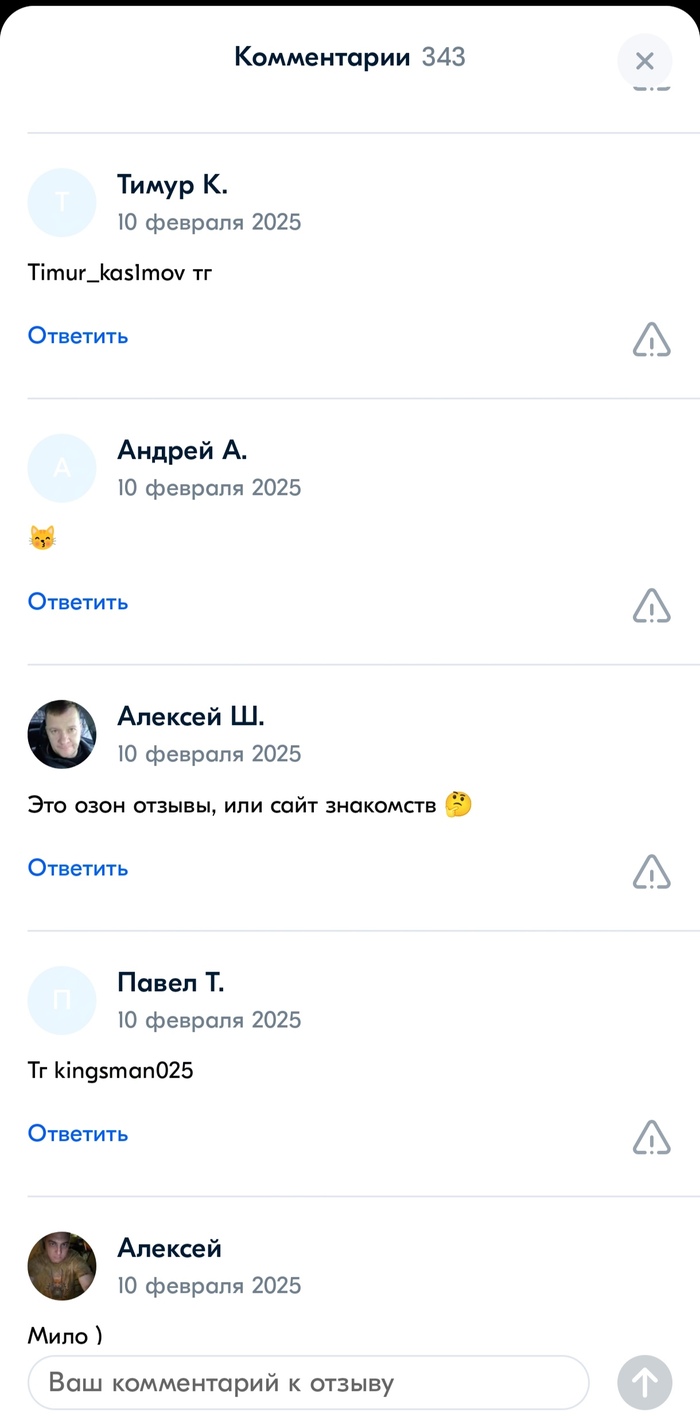
Task: Report Тимур К.'s comment
Action: (651, 341)
